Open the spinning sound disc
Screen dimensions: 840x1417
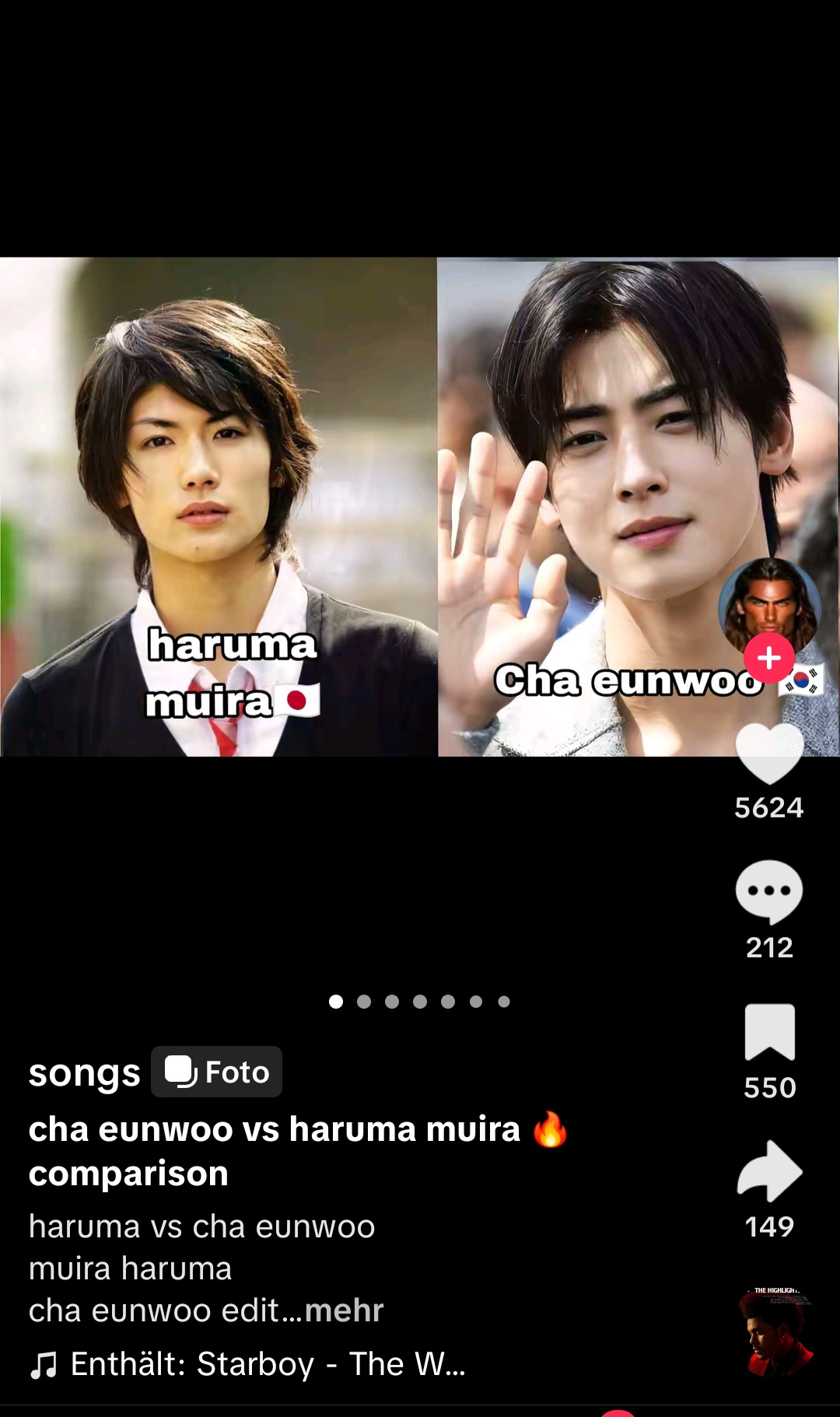click(x=775, y=1331)
